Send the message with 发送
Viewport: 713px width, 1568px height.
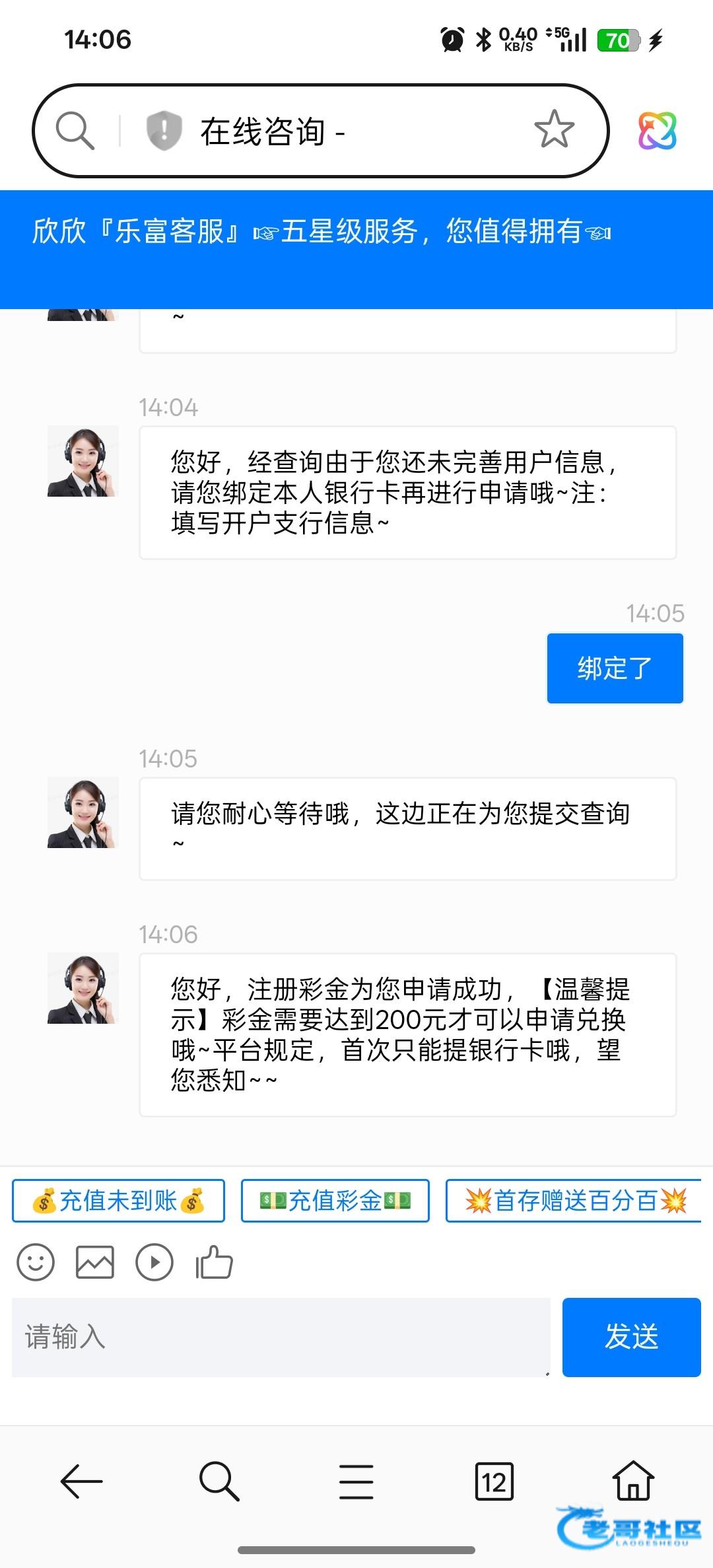(631, 1337)
